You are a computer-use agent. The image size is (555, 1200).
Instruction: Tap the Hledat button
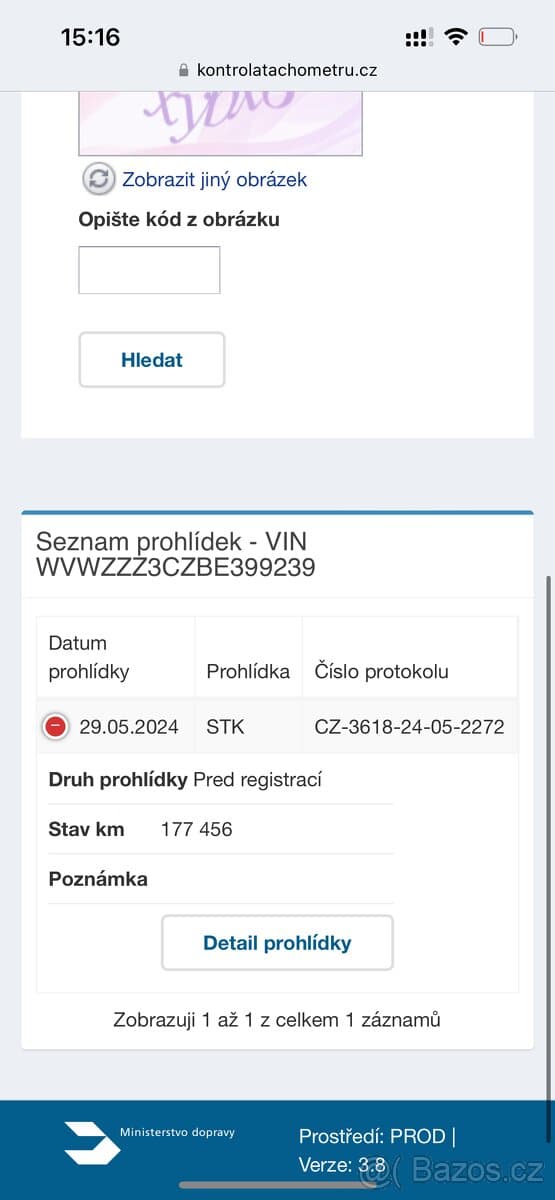click(x=152, y=360)
